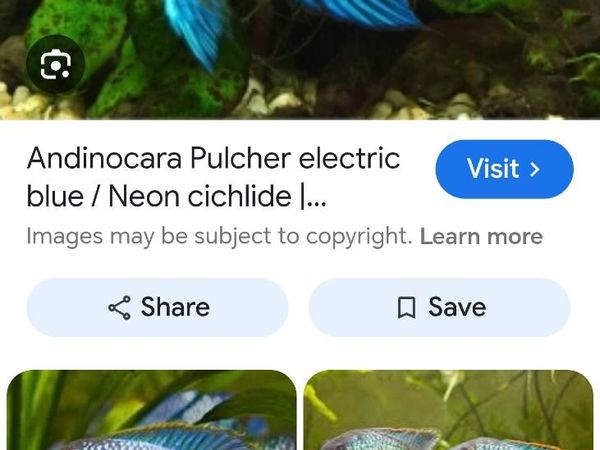Search this image with Google Lens

pos(55,66)
